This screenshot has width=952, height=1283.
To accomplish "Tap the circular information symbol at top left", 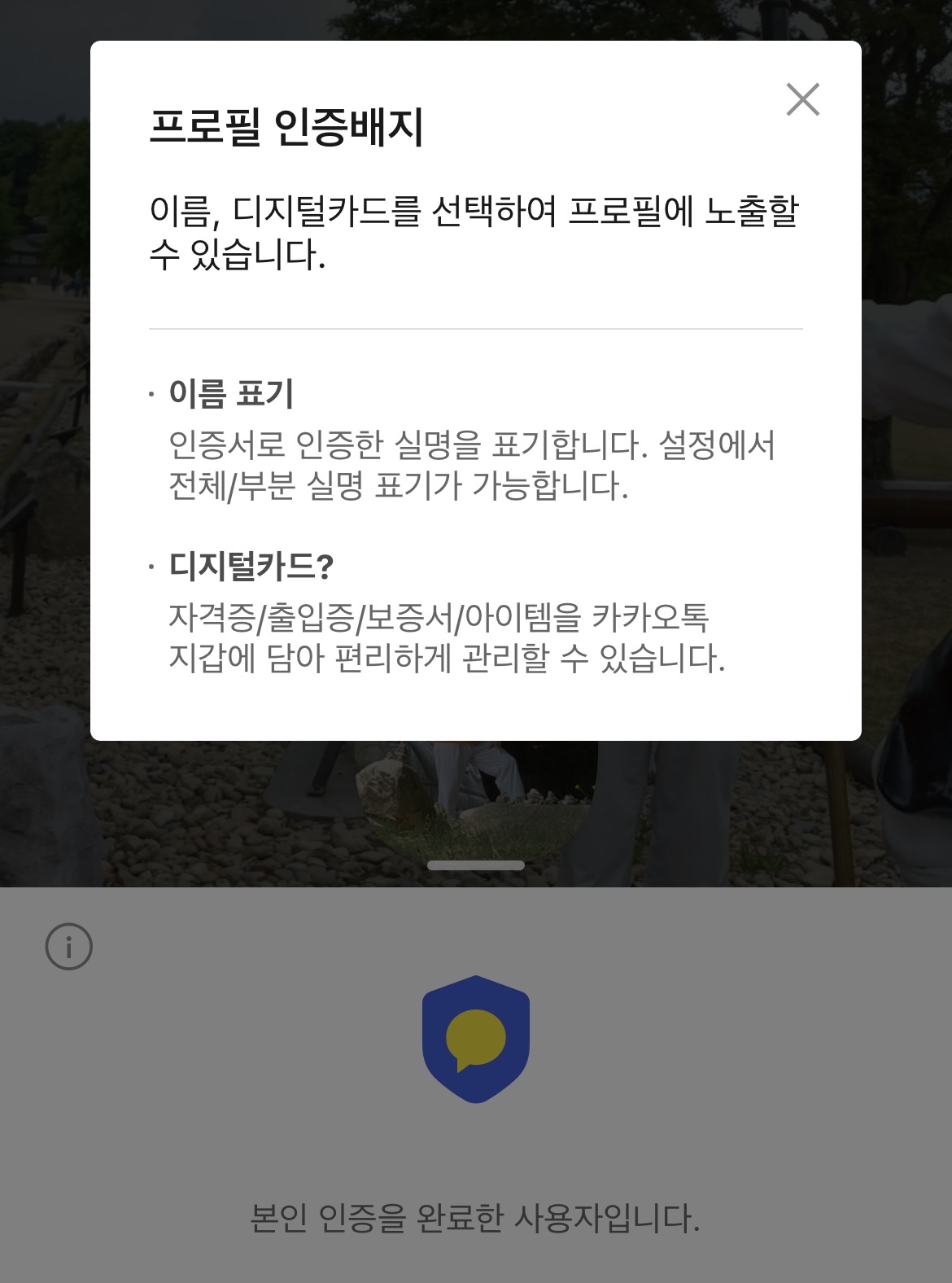I will click(x=70, y=947).
